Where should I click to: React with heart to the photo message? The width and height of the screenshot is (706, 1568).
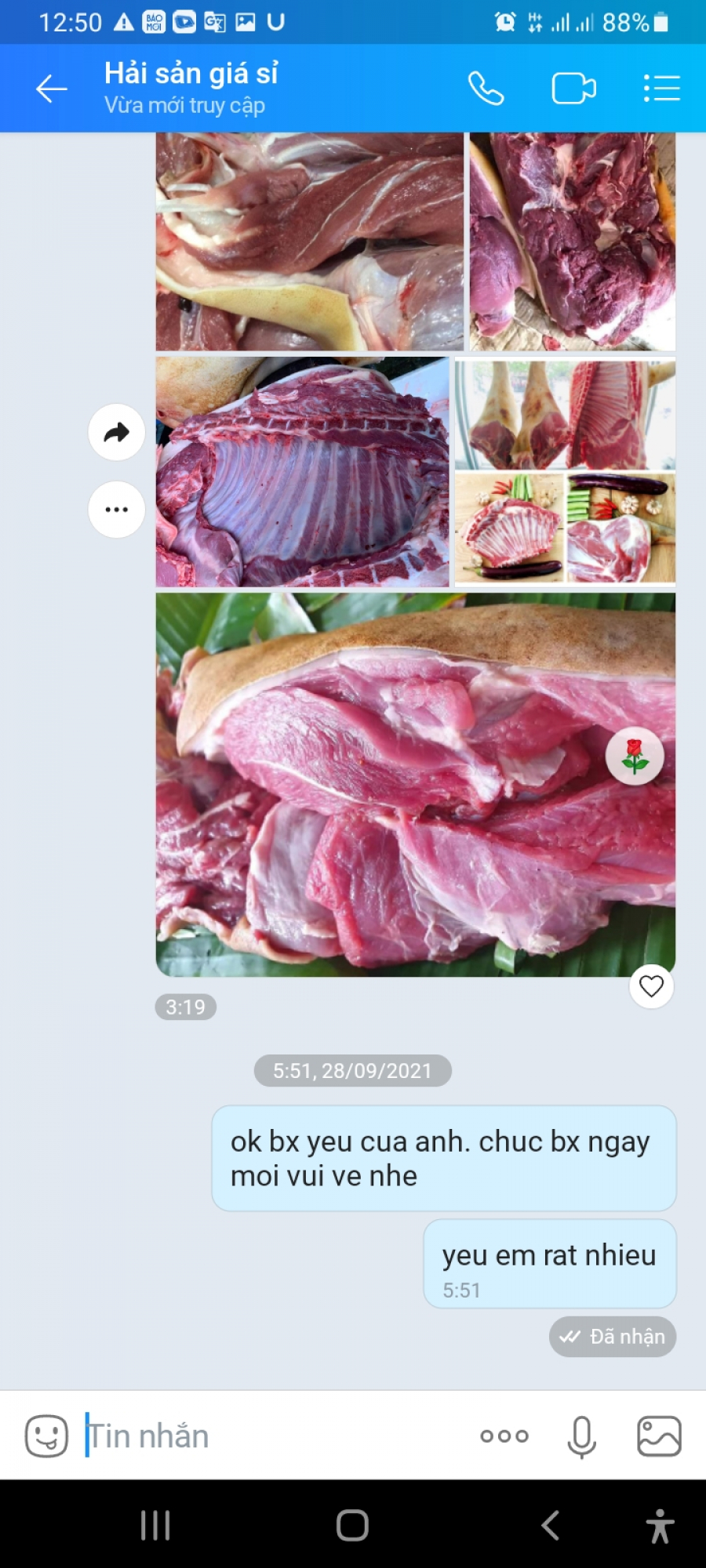click(x=651, y=985)
